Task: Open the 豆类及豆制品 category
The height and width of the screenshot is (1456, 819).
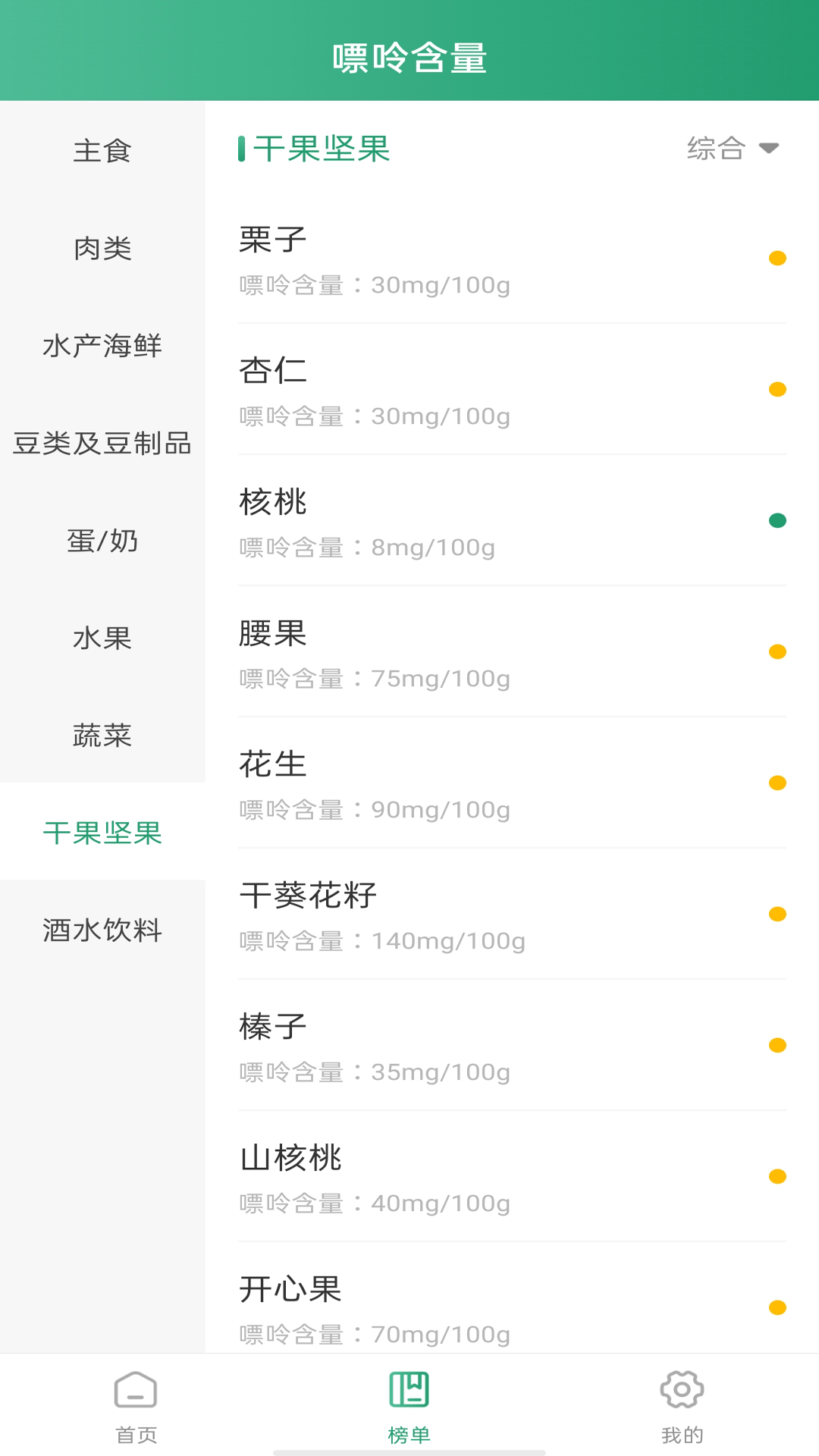Action: [102, 443]
